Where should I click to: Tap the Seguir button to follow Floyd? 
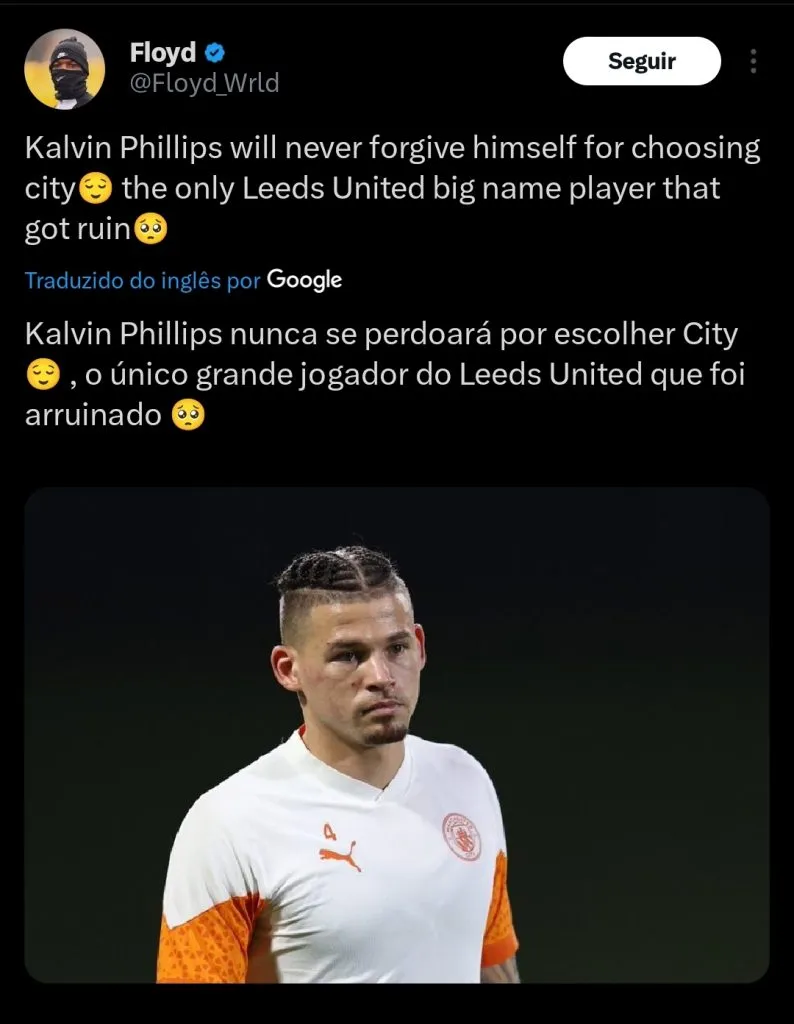[x=641, y=61]
